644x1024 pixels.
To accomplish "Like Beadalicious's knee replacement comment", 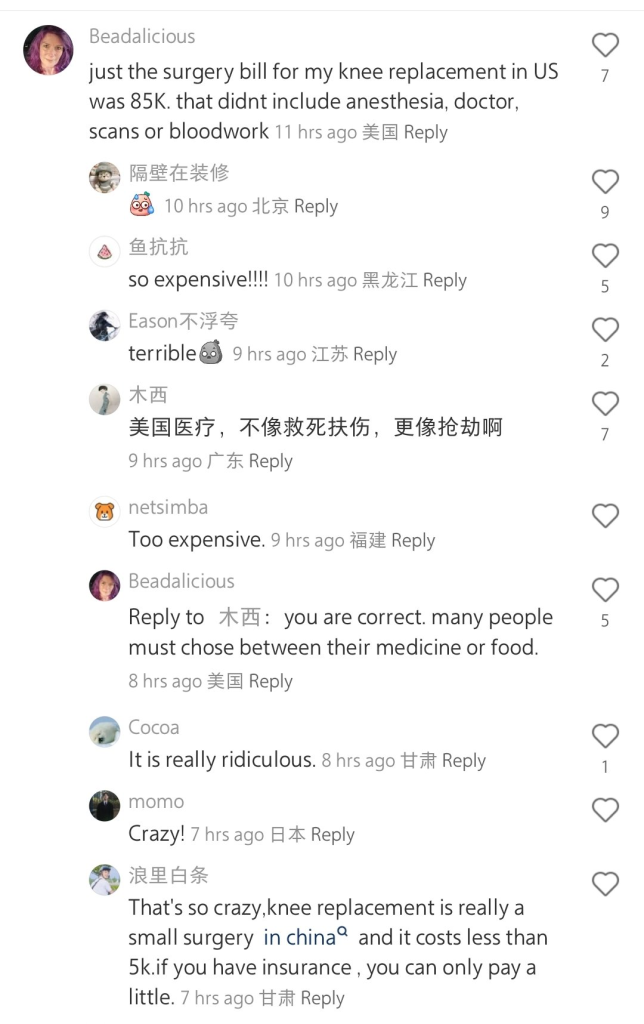I will [605, 45].
